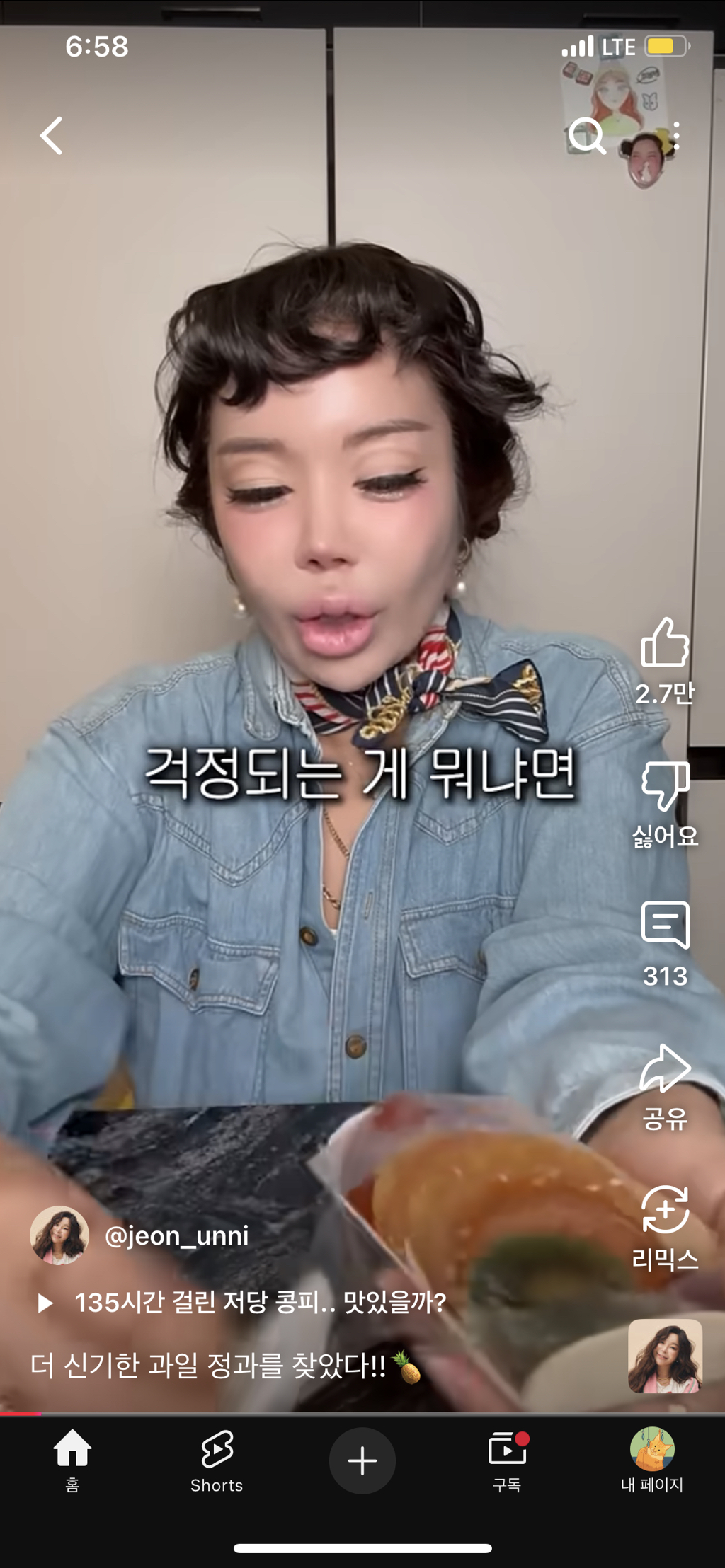725x1568 pixels.
Task: Switch to the Shorts tab
Action: click(x=217, y=1460)
